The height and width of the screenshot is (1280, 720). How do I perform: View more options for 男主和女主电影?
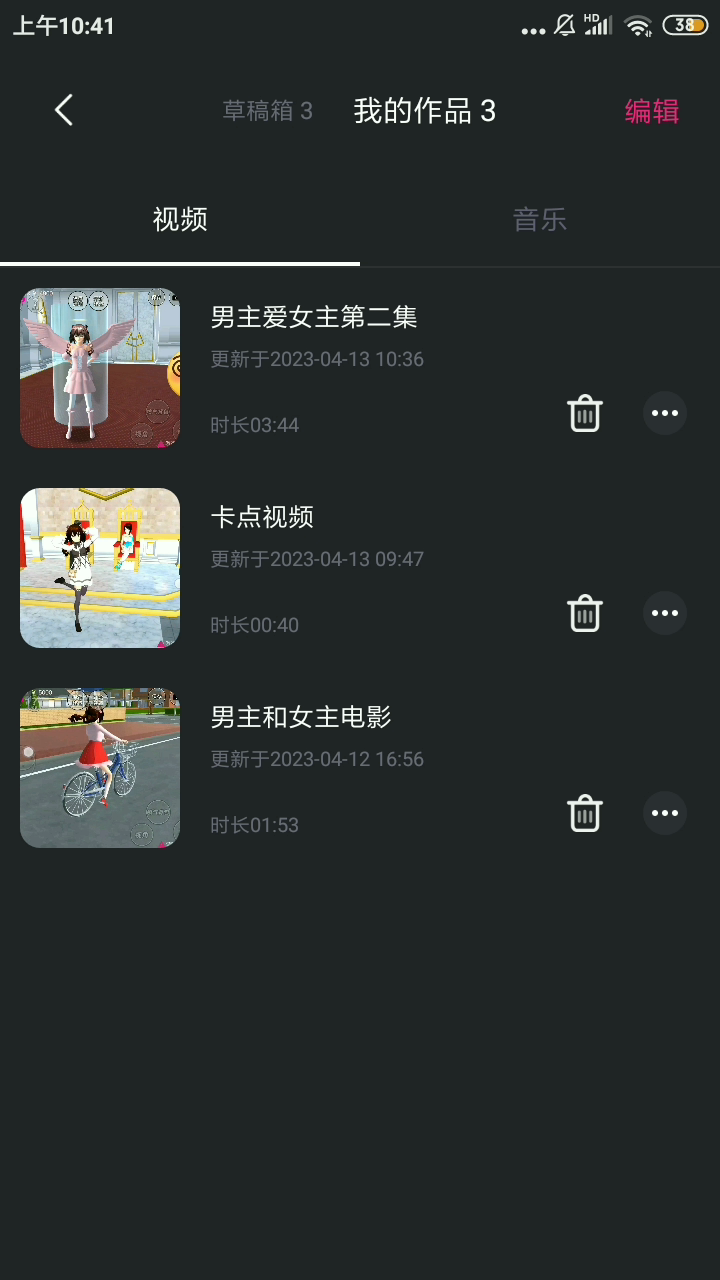(665, 813)
